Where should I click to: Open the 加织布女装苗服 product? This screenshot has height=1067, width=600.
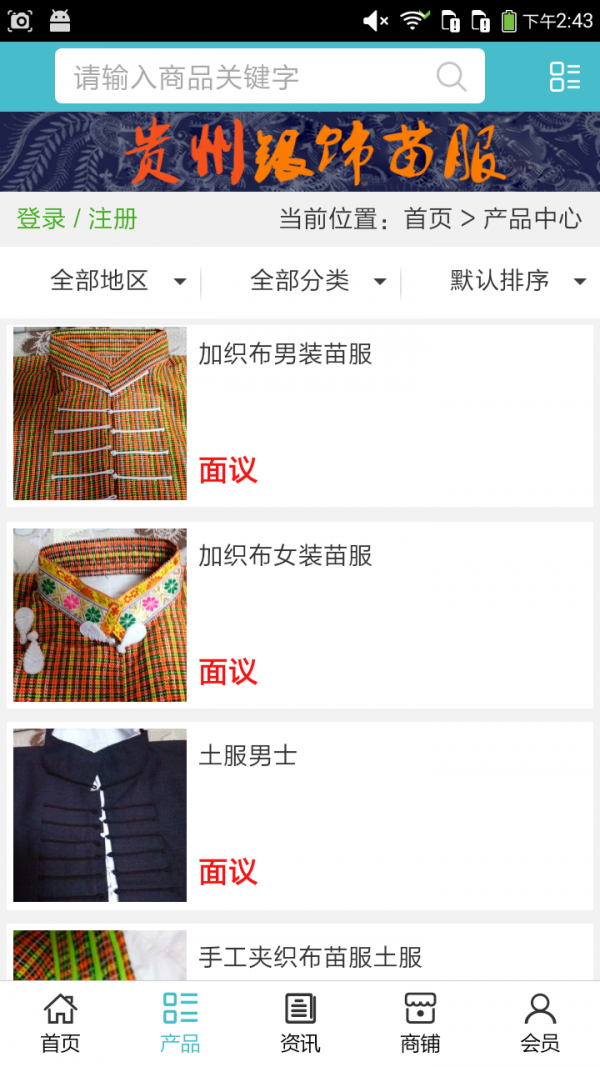click(x=285, y=556)
